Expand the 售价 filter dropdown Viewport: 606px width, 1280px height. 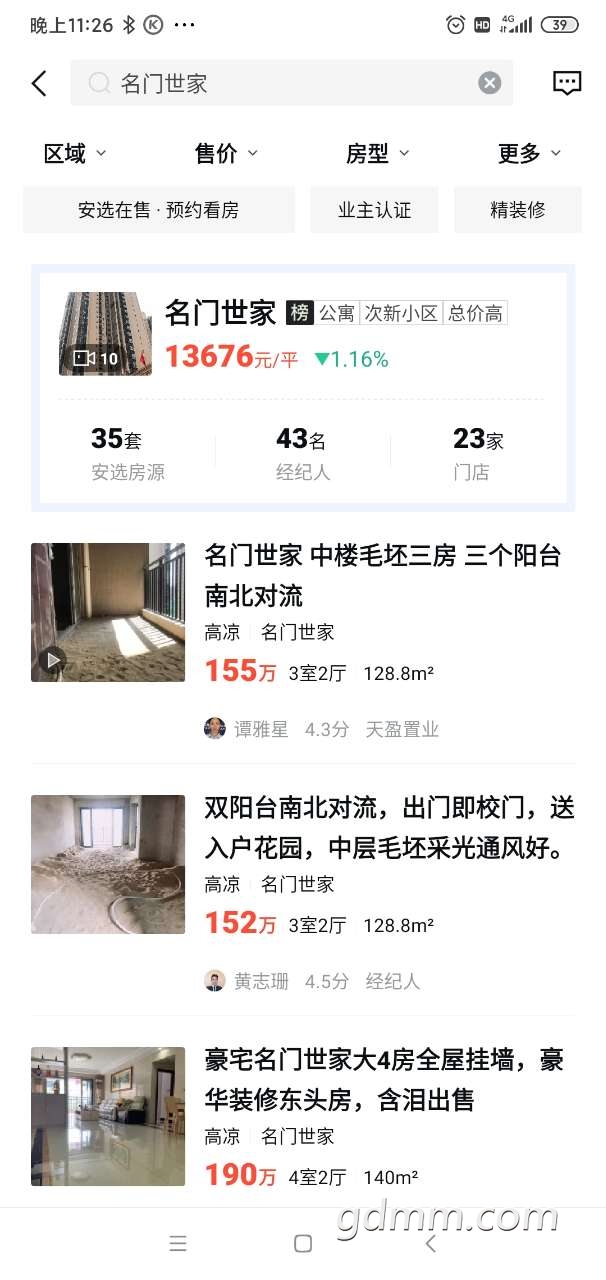(x=226, y=153)
